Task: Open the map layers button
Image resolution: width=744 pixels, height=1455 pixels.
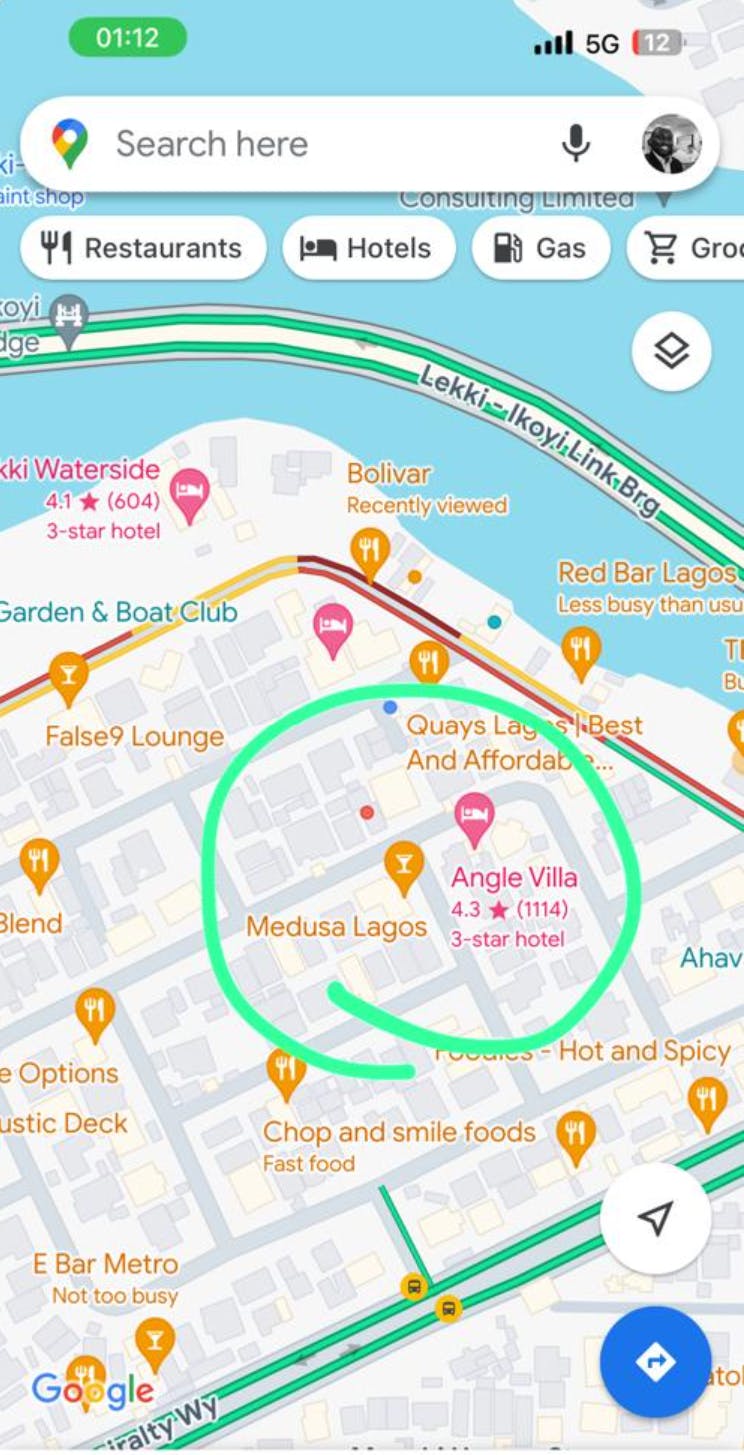Action: click(x=671, y=351)
